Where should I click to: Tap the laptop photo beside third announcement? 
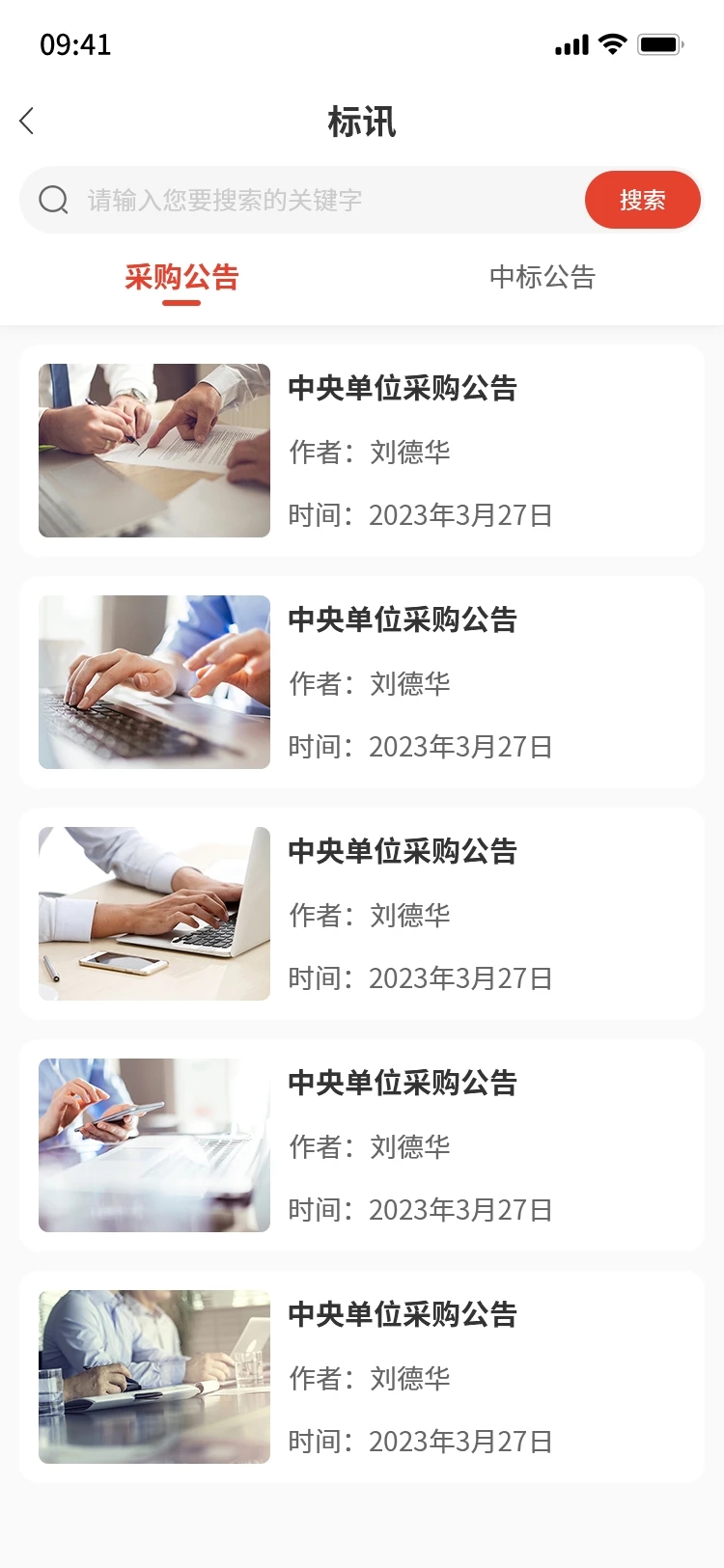pos(153,913)
